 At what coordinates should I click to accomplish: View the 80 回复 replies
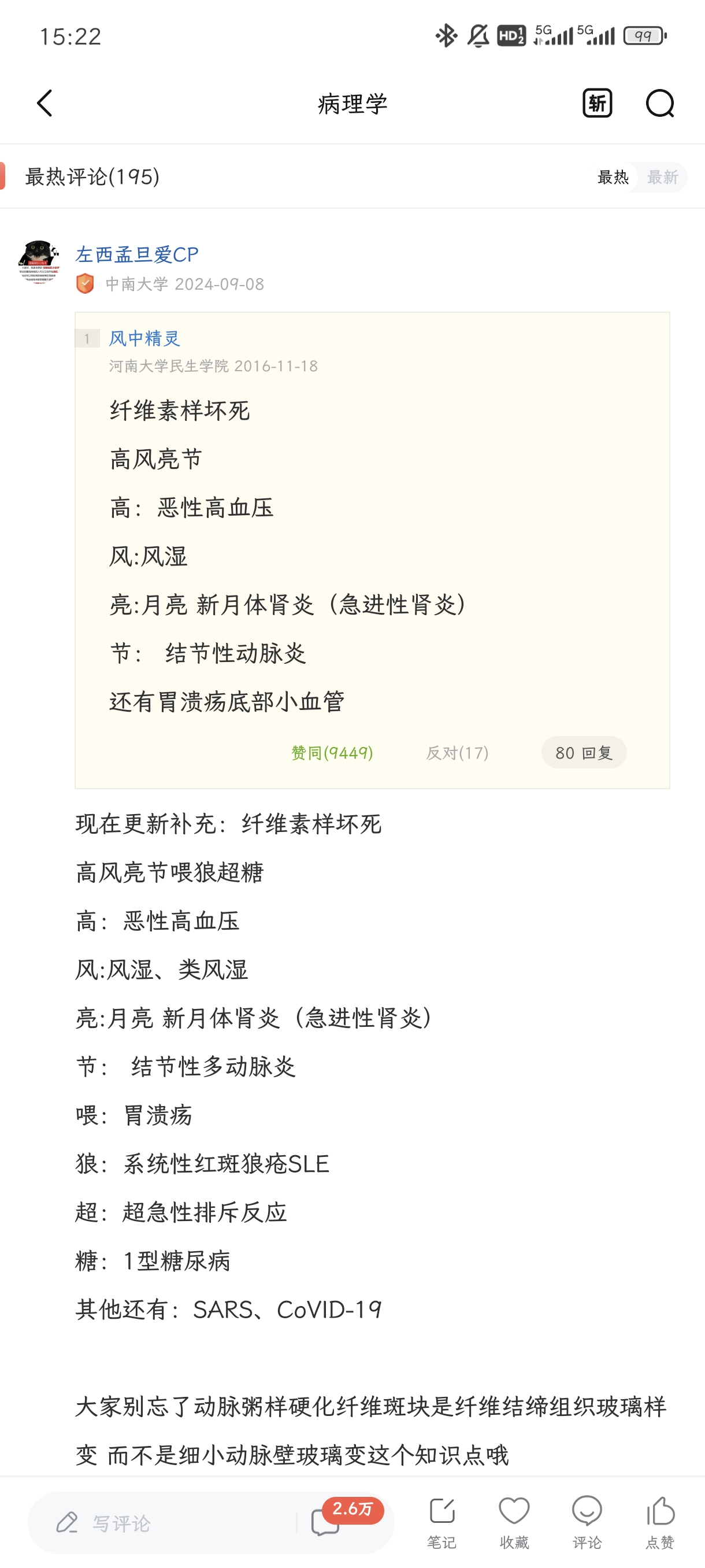pyautogui.click(x=583, y=753)
